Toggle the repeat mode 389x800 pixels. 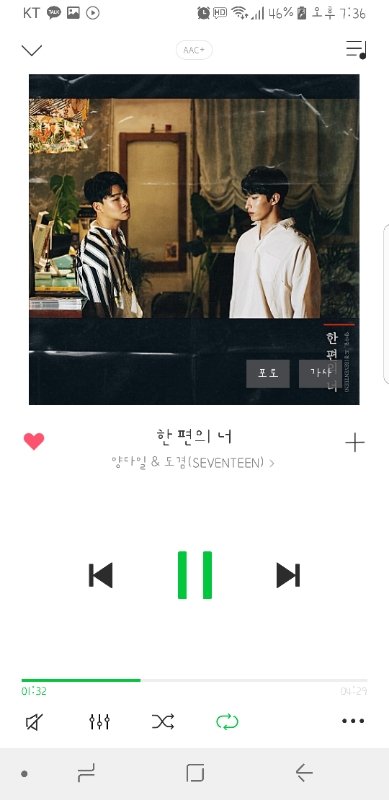(x=227, y=721)
